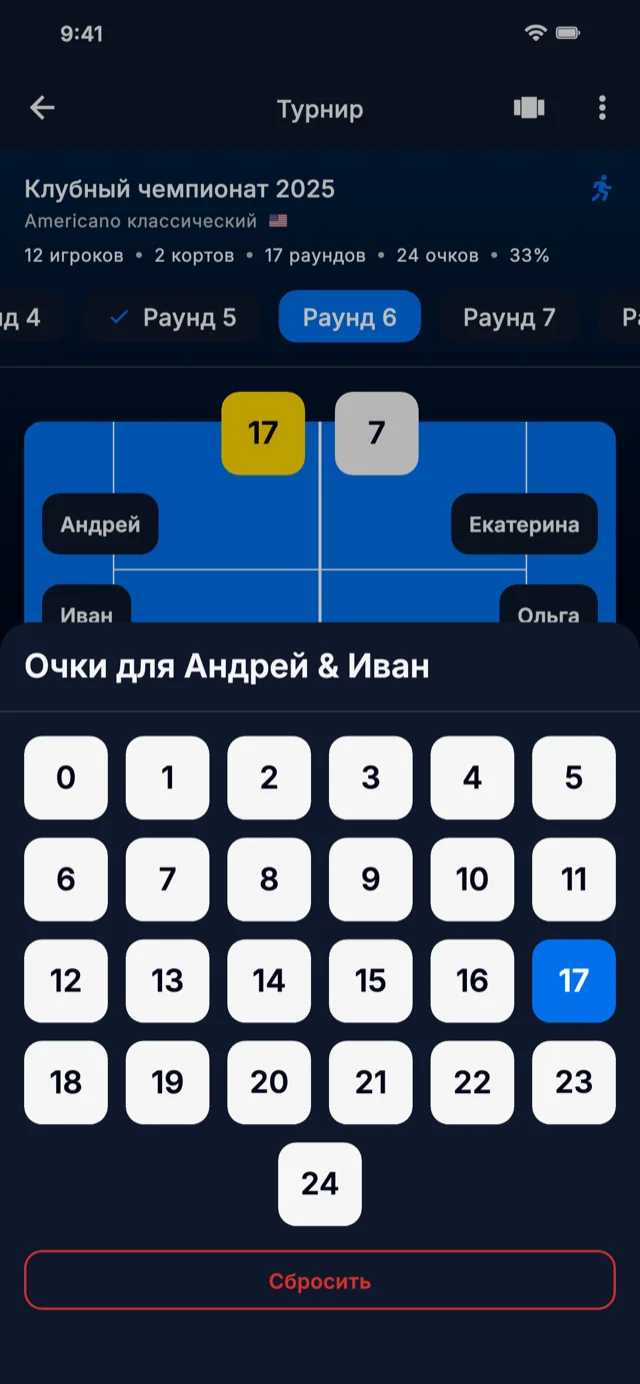Tap the highlighted 17 points button
This screenshot has height=1384, width=640.
(x=574, y=981)
